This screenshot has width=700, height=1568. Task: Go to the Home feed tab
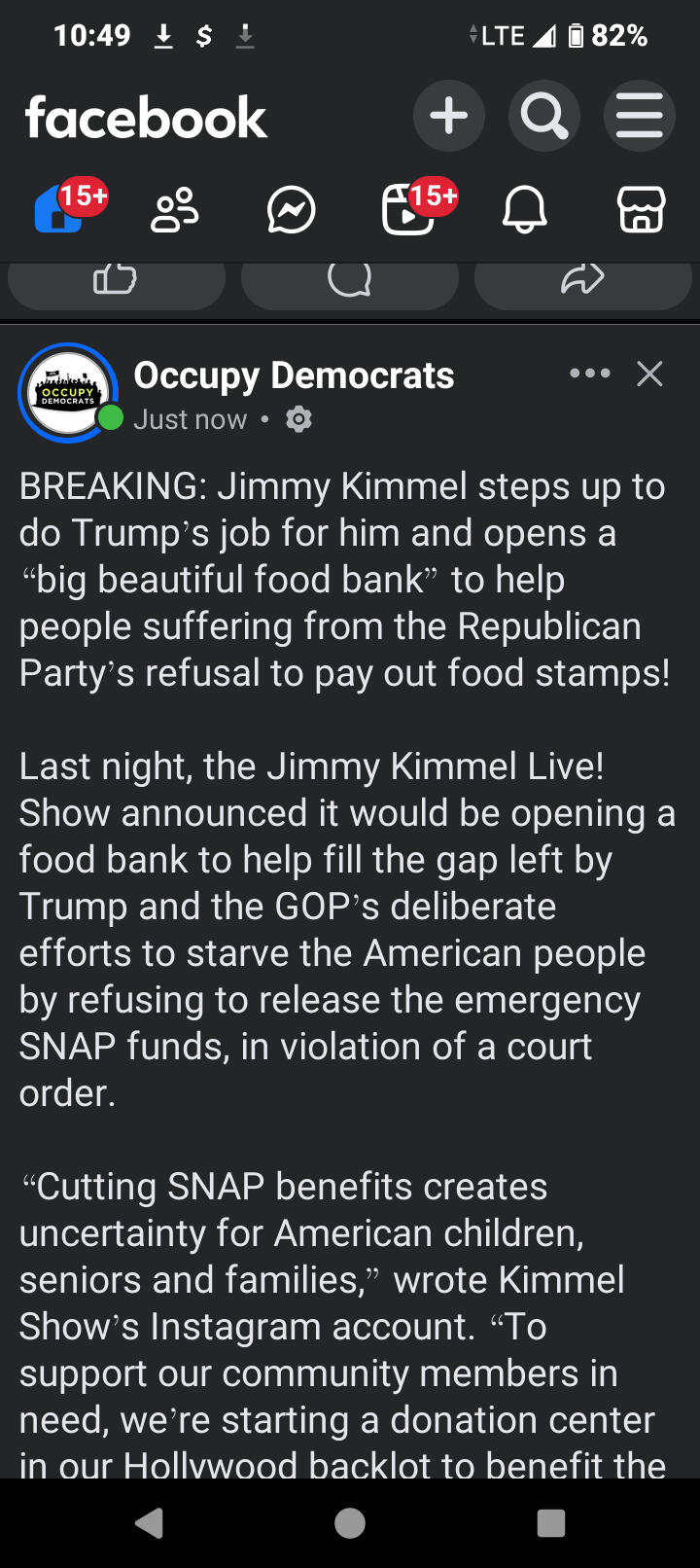[x=60, y=209]
